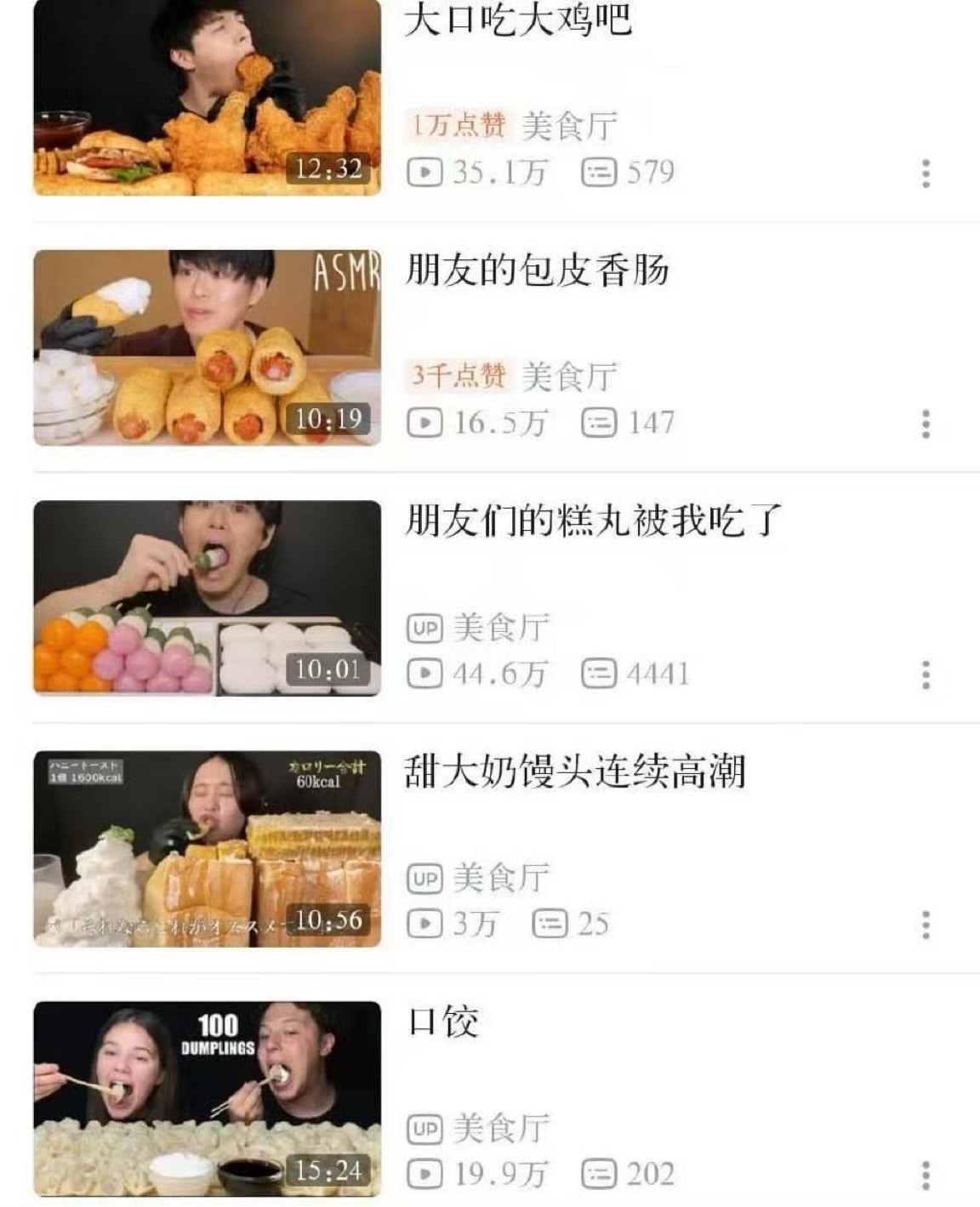Play the 100 Dumplings video titled 口饺
Screen dimensions: 980x1207
click(207, 1098)
